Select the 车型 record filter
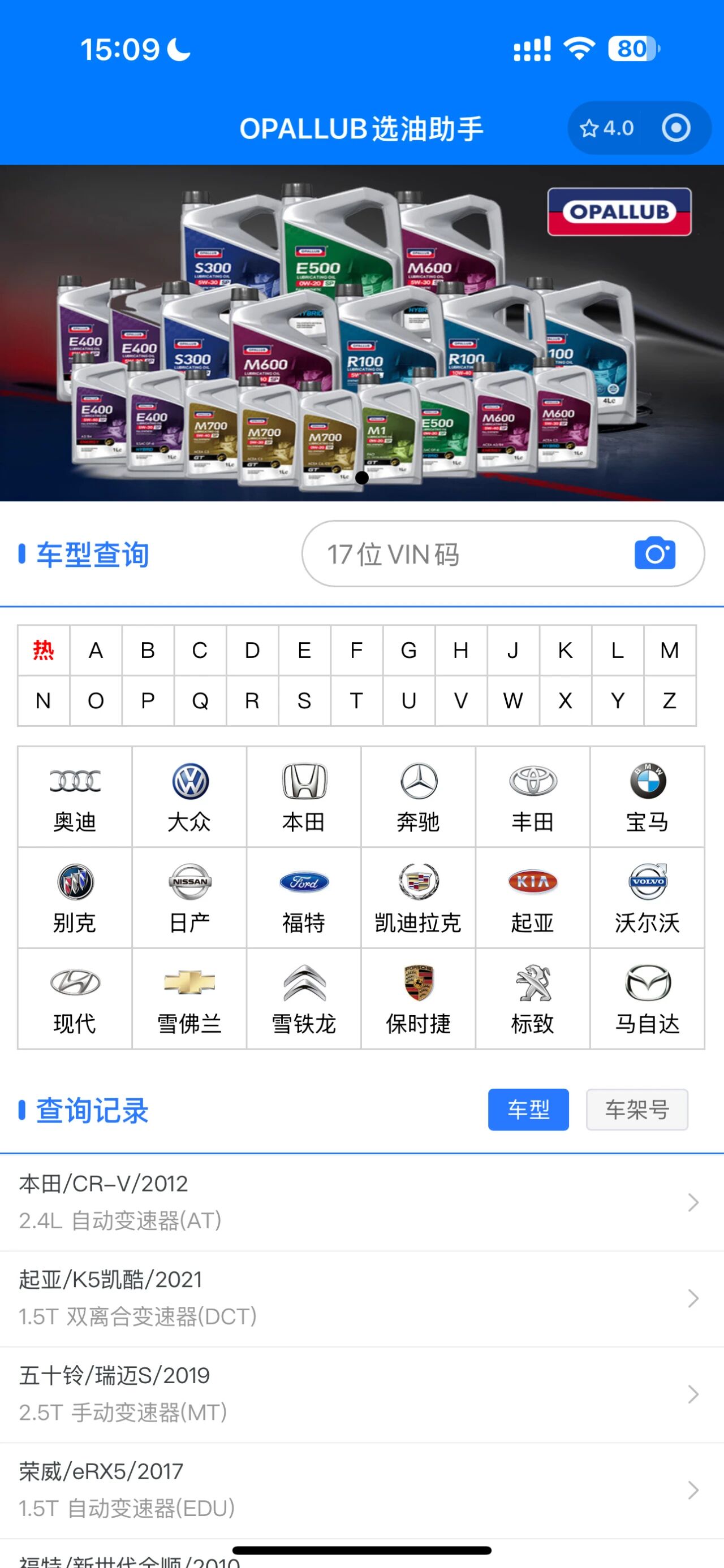 point(528,1109)
